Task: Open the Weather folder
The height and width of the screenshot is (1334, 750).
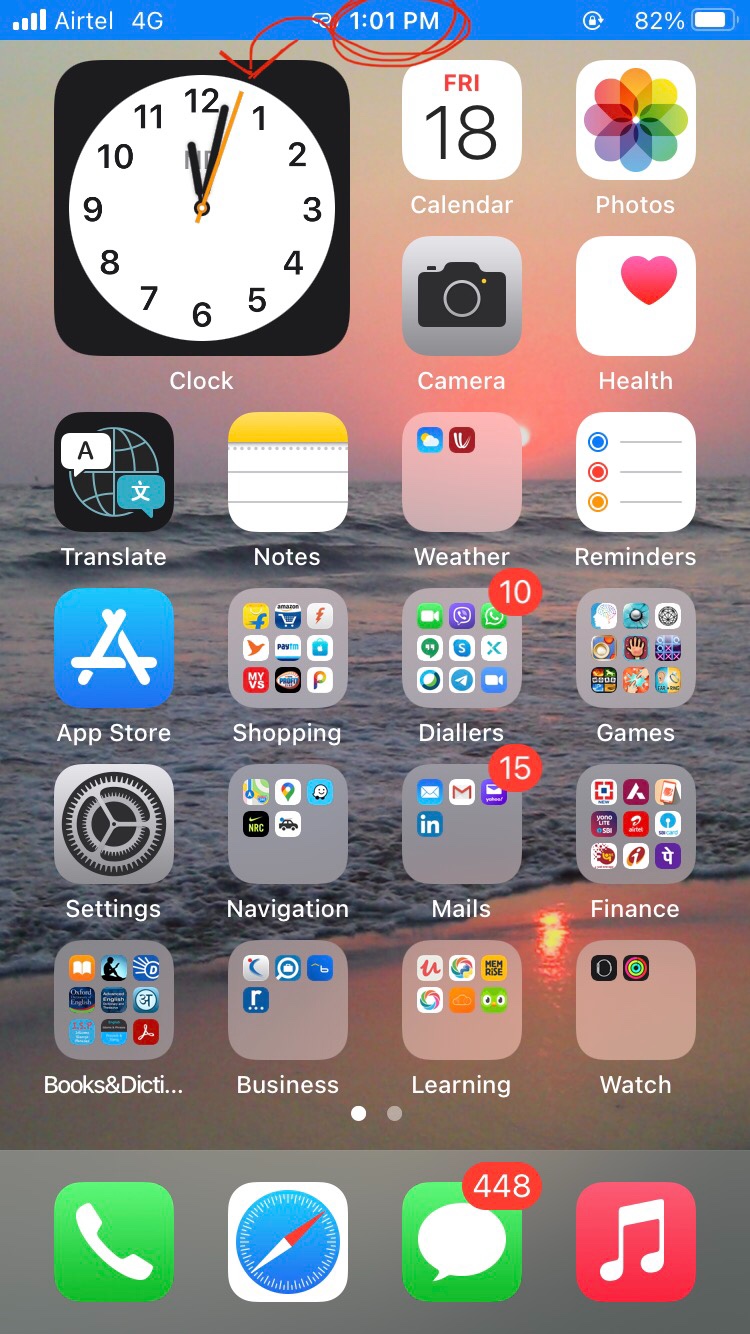Action: 461,472
